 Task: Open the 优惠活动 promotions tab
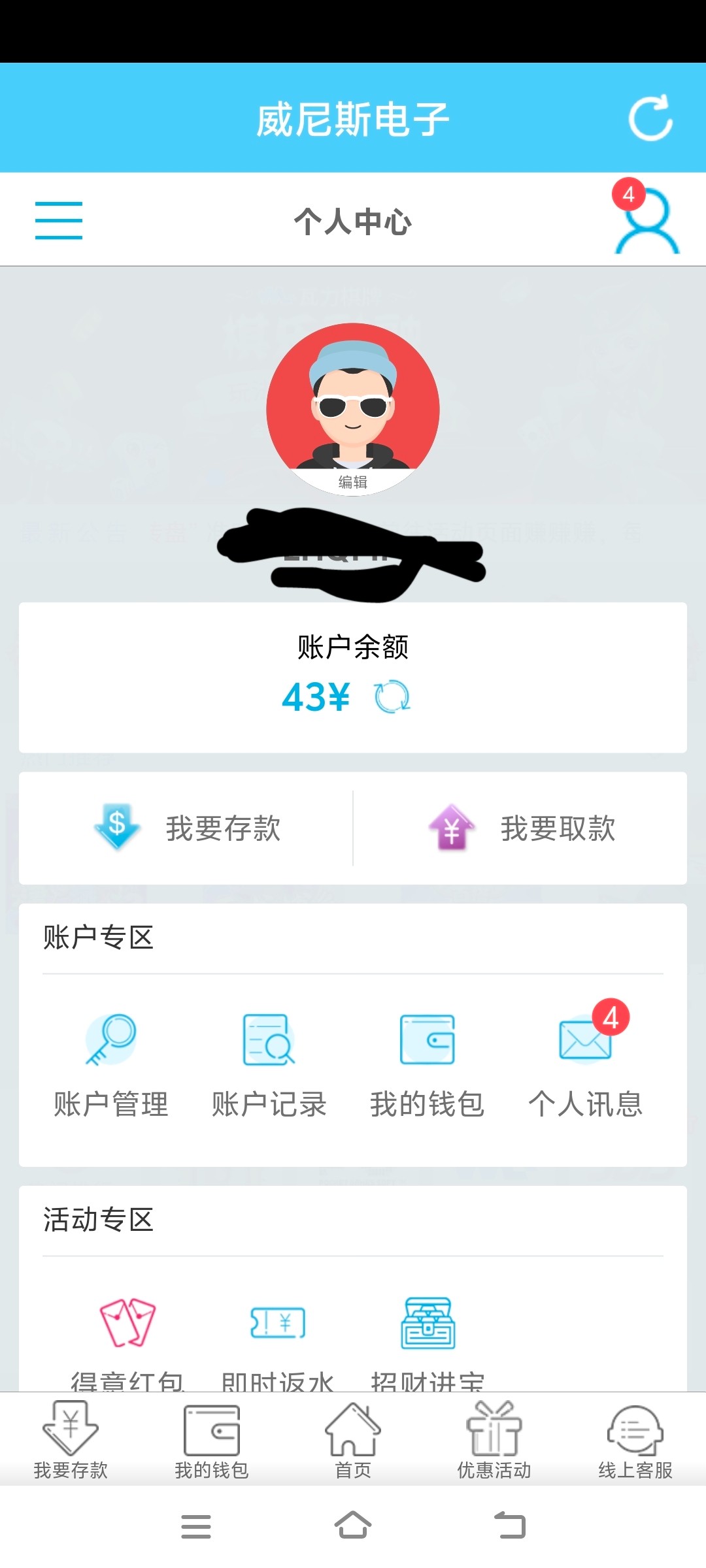[x=494, y=1441]
